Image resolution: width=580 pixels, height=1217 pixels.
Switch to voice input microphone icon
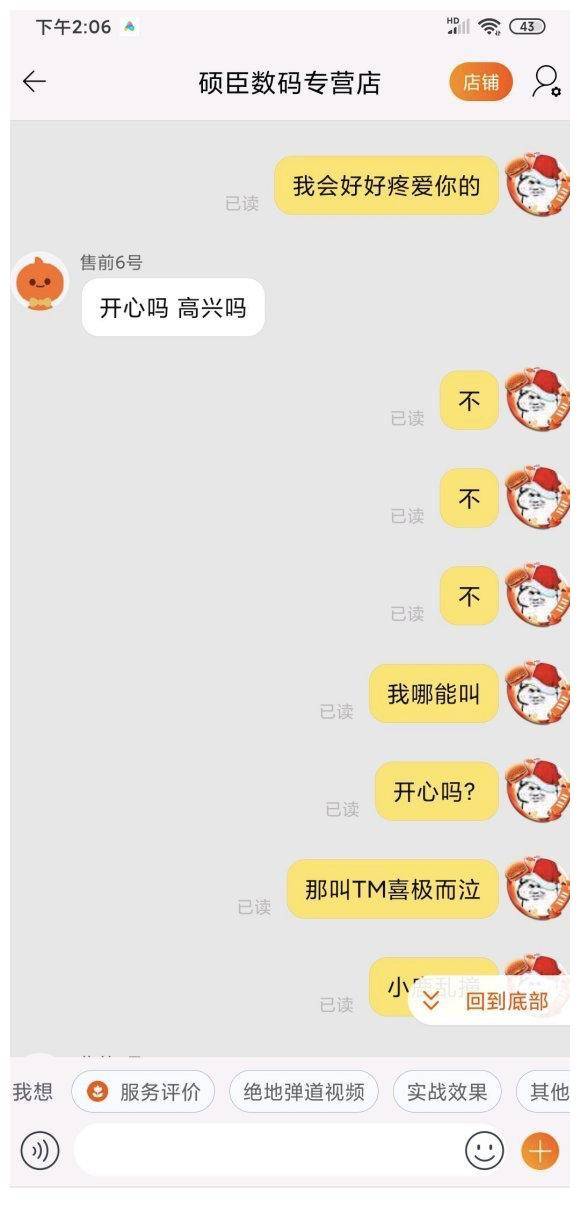40,1151
